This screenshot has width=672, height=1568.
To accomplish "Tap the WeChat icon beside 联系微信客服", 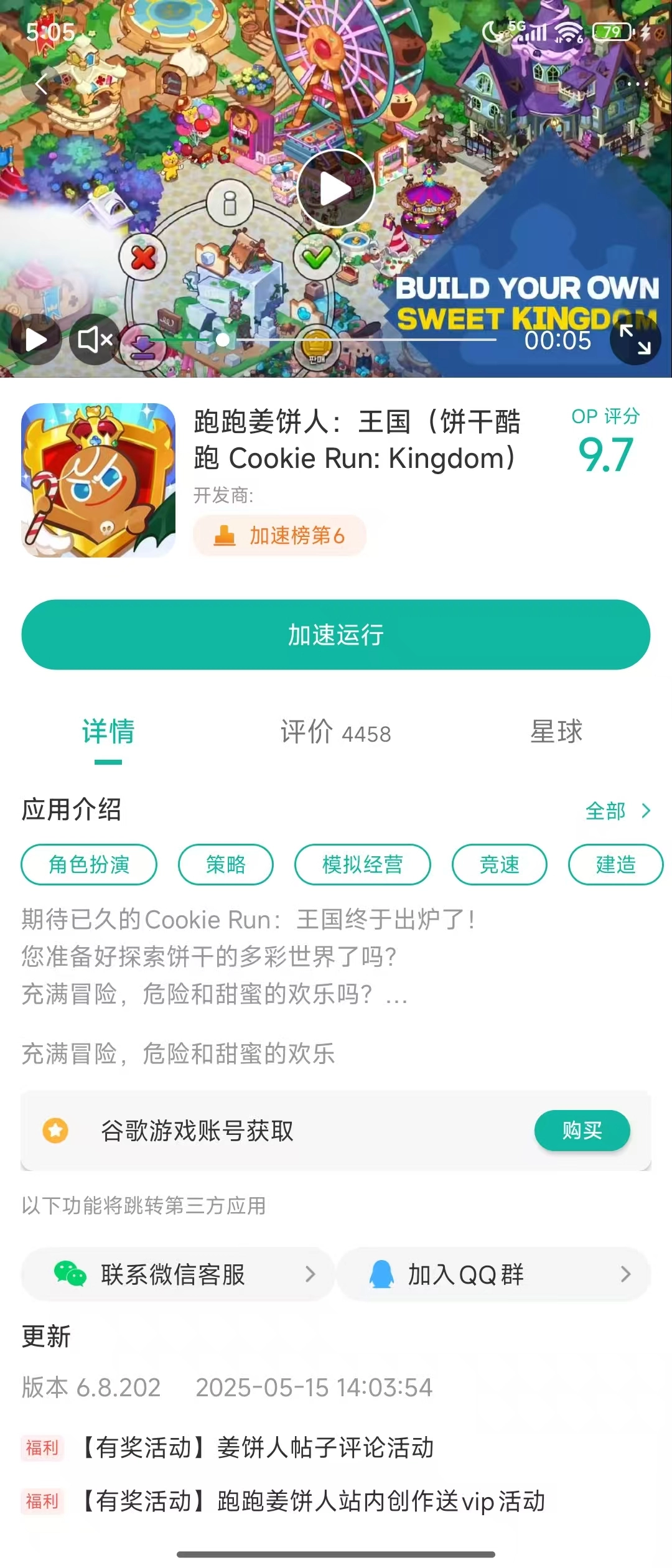I will tap(70, 1274).
